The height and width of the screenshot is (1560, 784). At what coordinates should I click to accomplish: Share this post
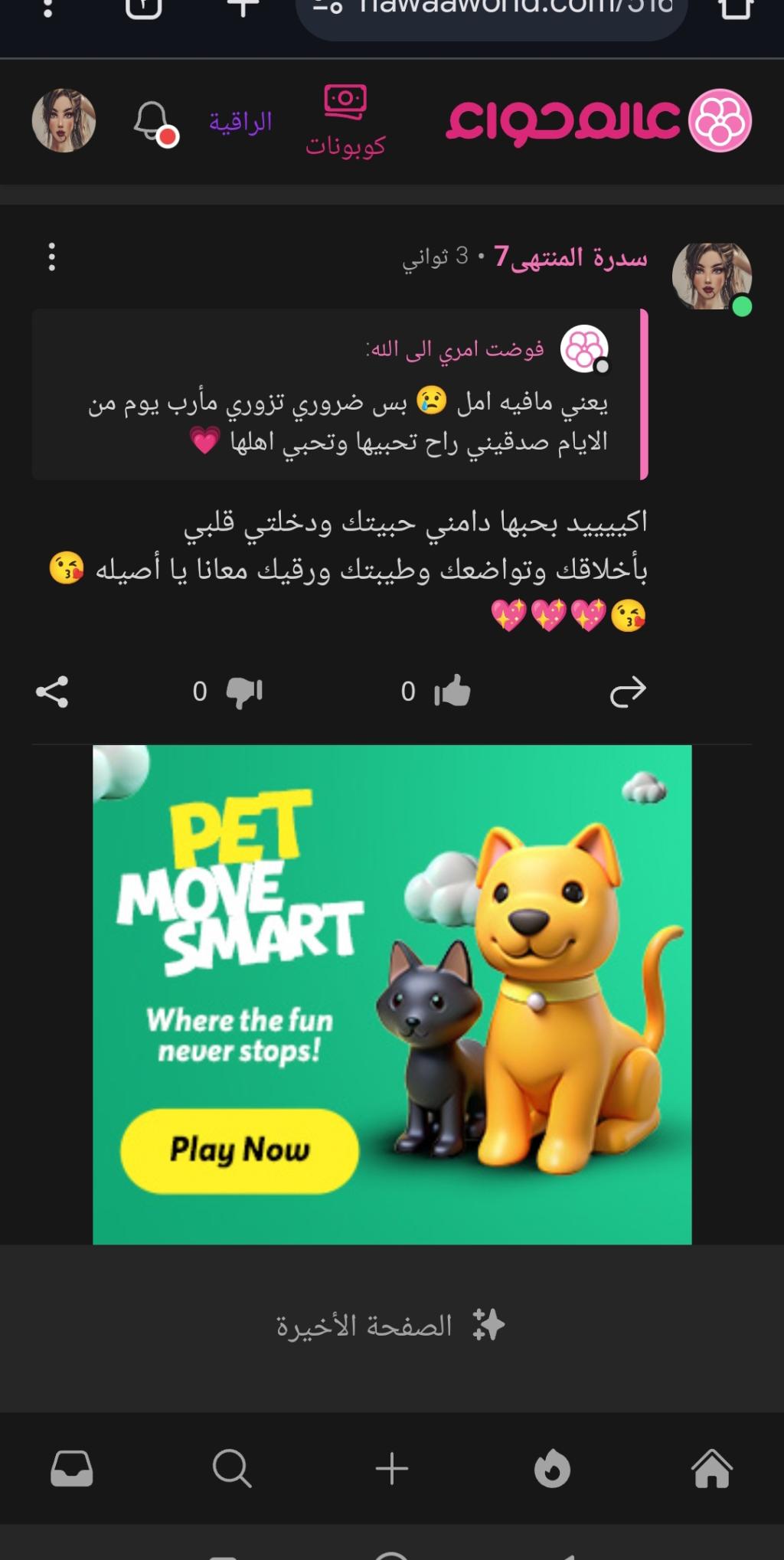[x=52, y=692]
